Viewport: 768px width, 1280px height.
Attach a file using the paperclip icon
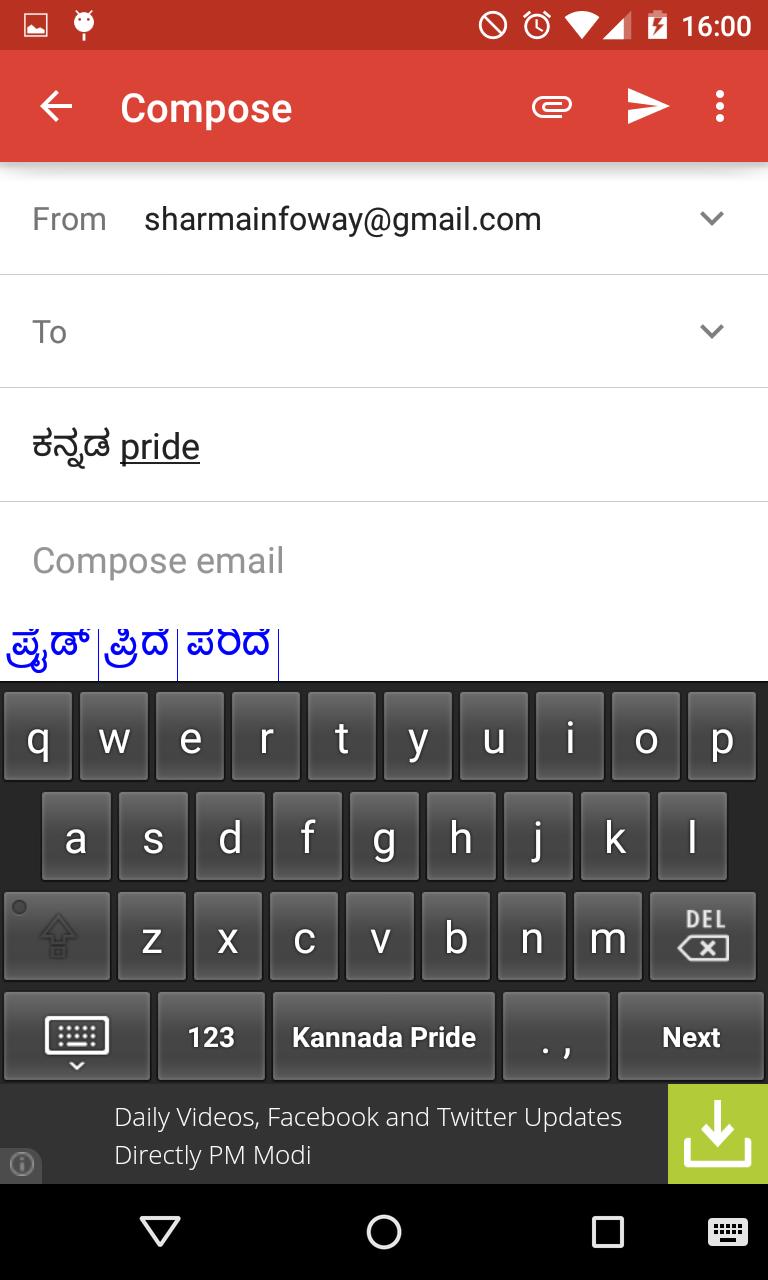(551, 106)
